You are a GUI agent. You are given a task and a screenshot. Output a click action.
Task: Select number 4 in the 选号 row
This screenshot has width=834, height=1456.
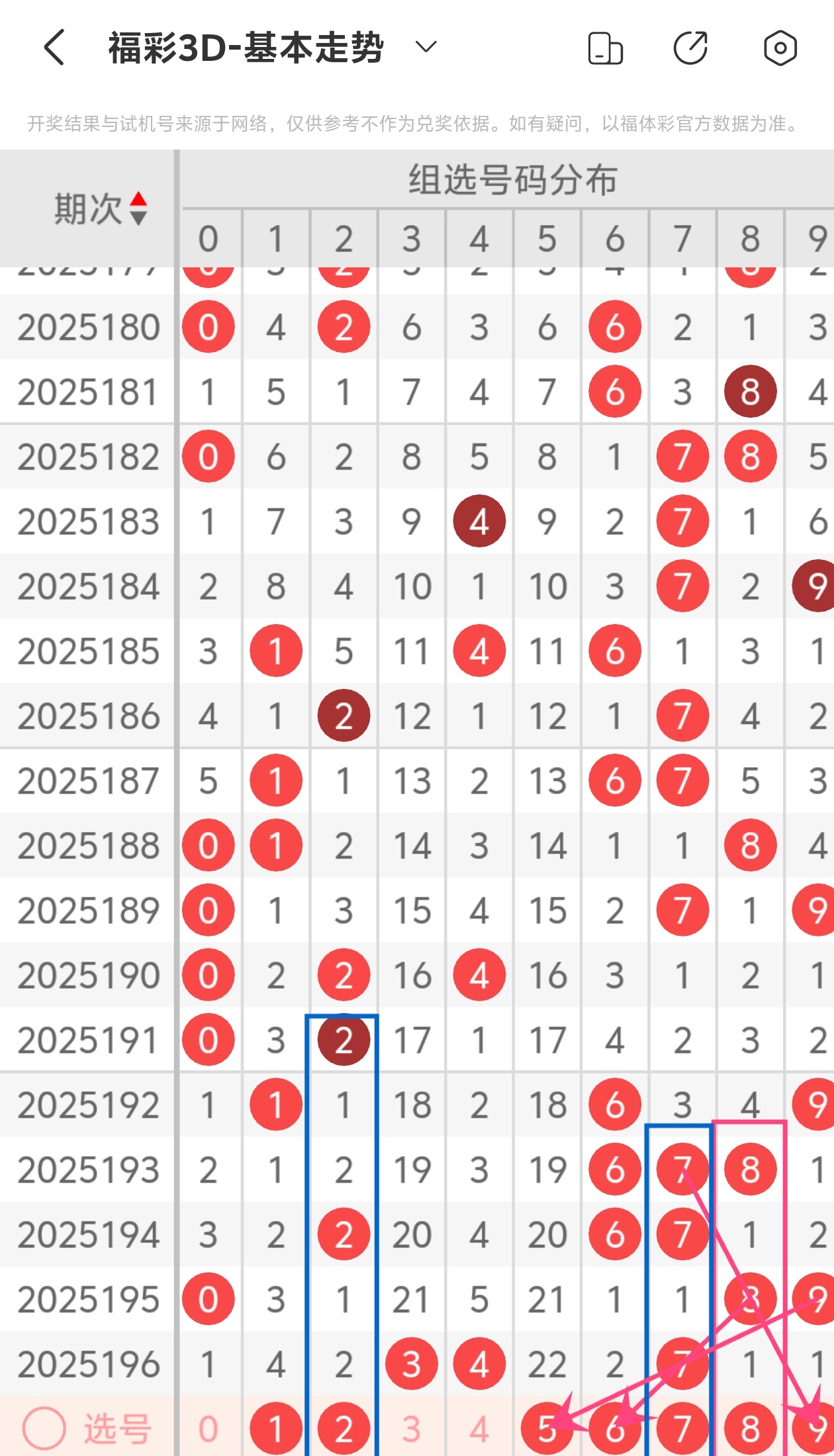click(479, 1429)
